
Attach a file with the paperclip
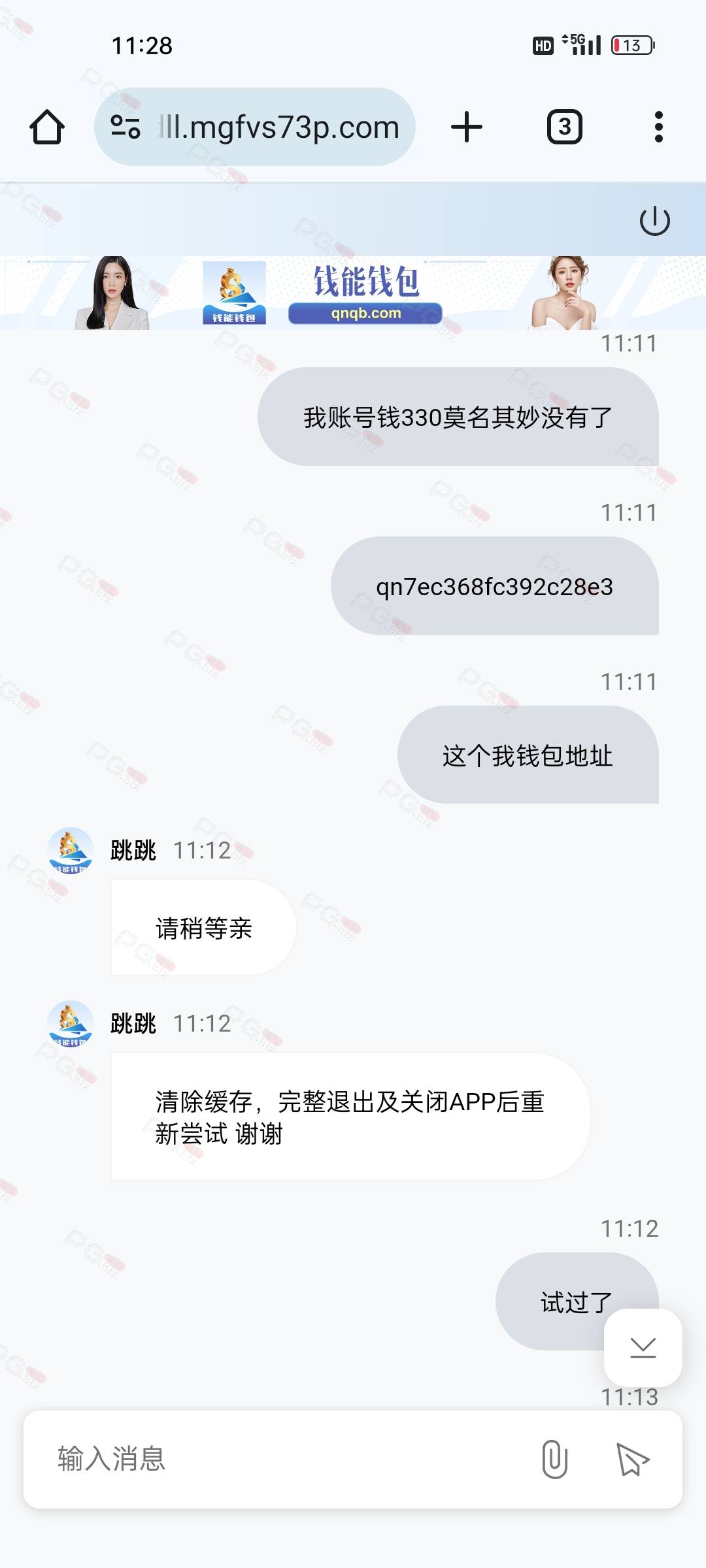pyautogui.click(x=554, y=1459)
